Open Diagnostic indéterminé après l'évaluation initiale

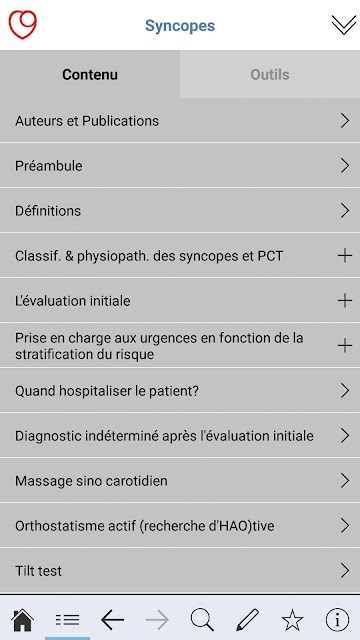point(180,436)
